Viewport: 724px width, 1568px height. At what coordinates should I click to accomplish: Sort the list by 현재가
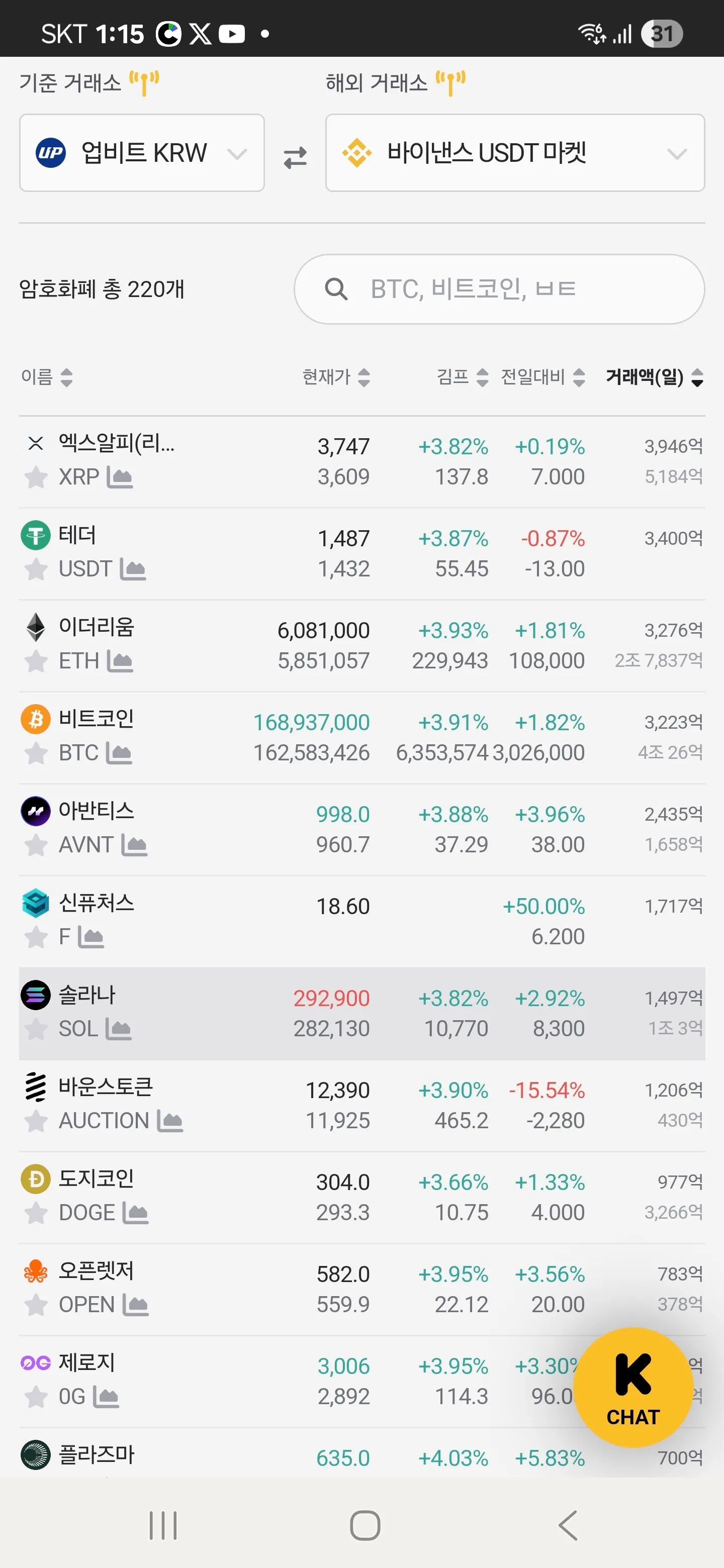(x=336, y=377)
